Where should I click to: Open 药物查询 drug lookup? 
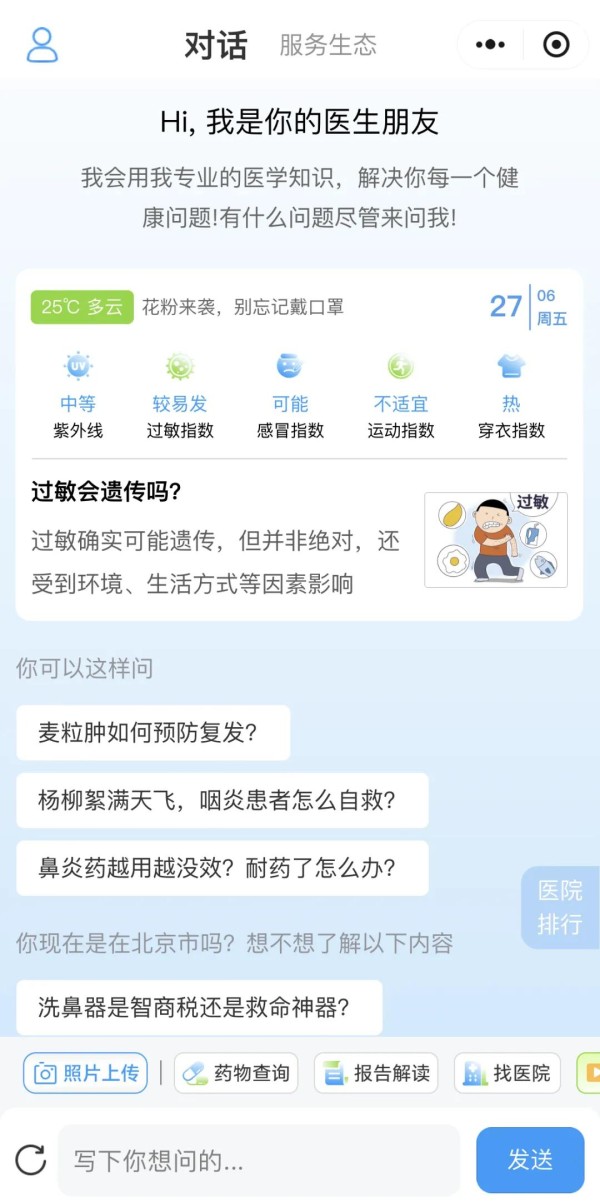(236, 1073)
